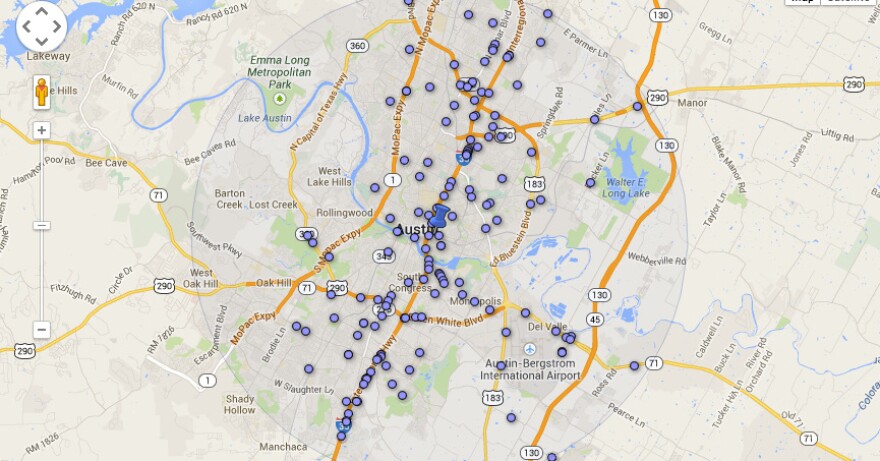This screenshot has height=461, width=880.
Task: Select the marker next to Manor
Action: coord(637,106)
